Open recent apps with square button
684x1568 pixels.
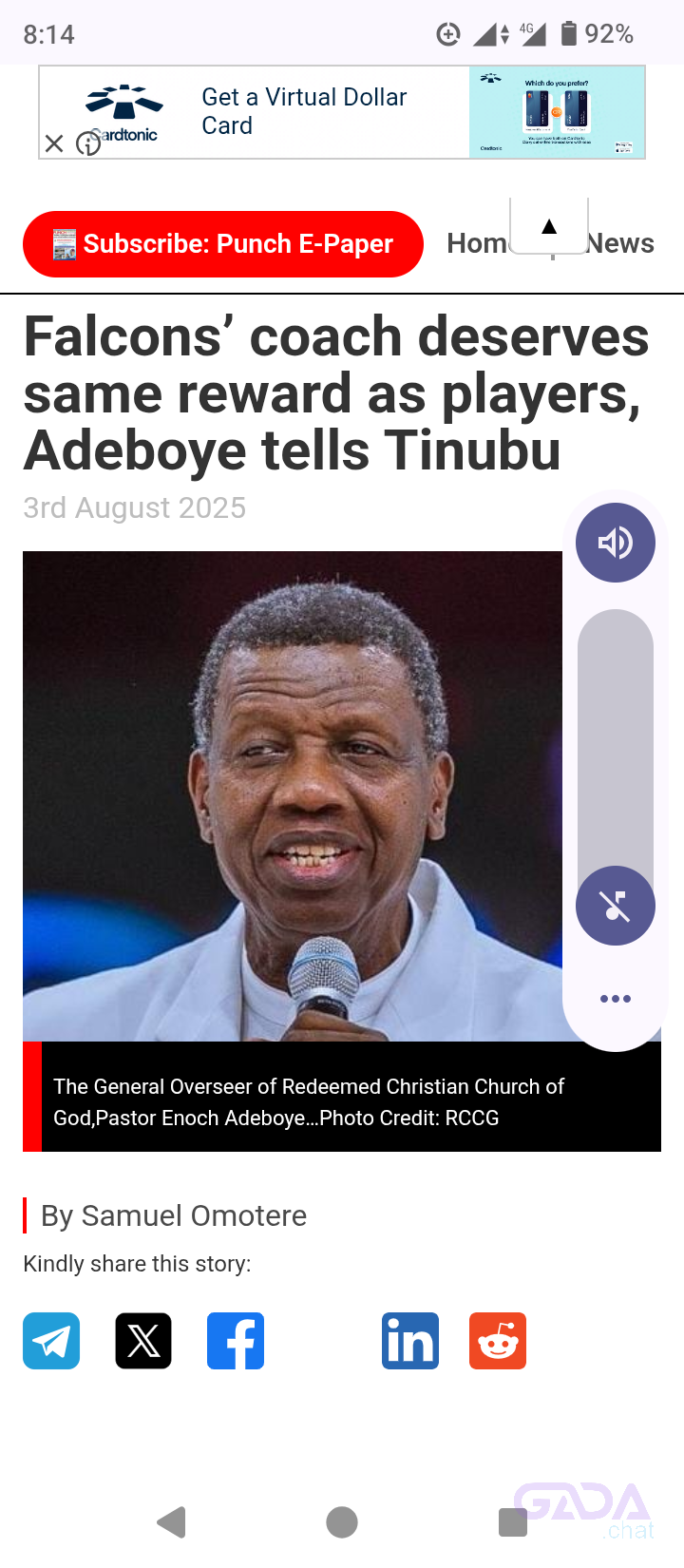pos(513,1522)
